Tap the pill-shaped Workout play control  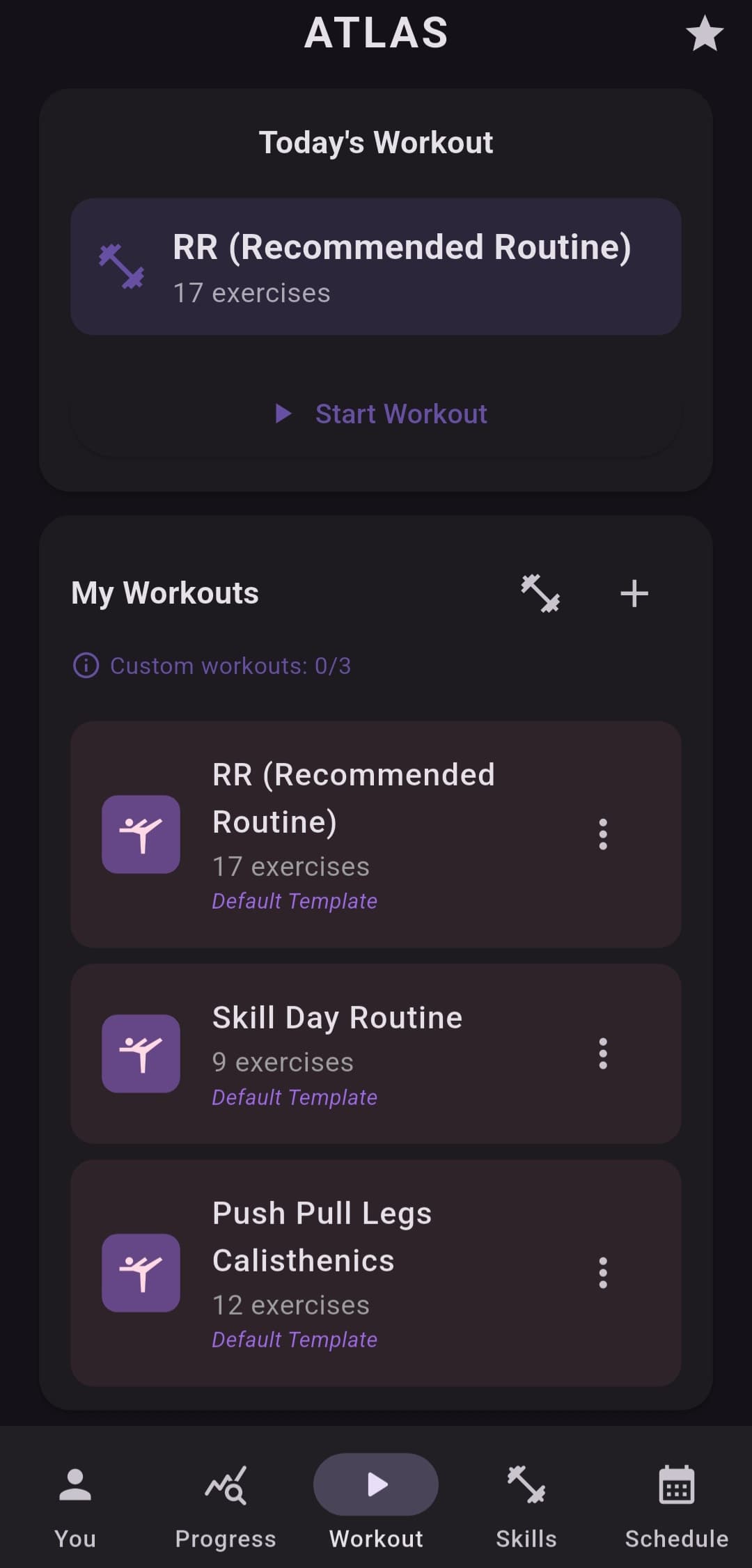tap(375, 1484)
